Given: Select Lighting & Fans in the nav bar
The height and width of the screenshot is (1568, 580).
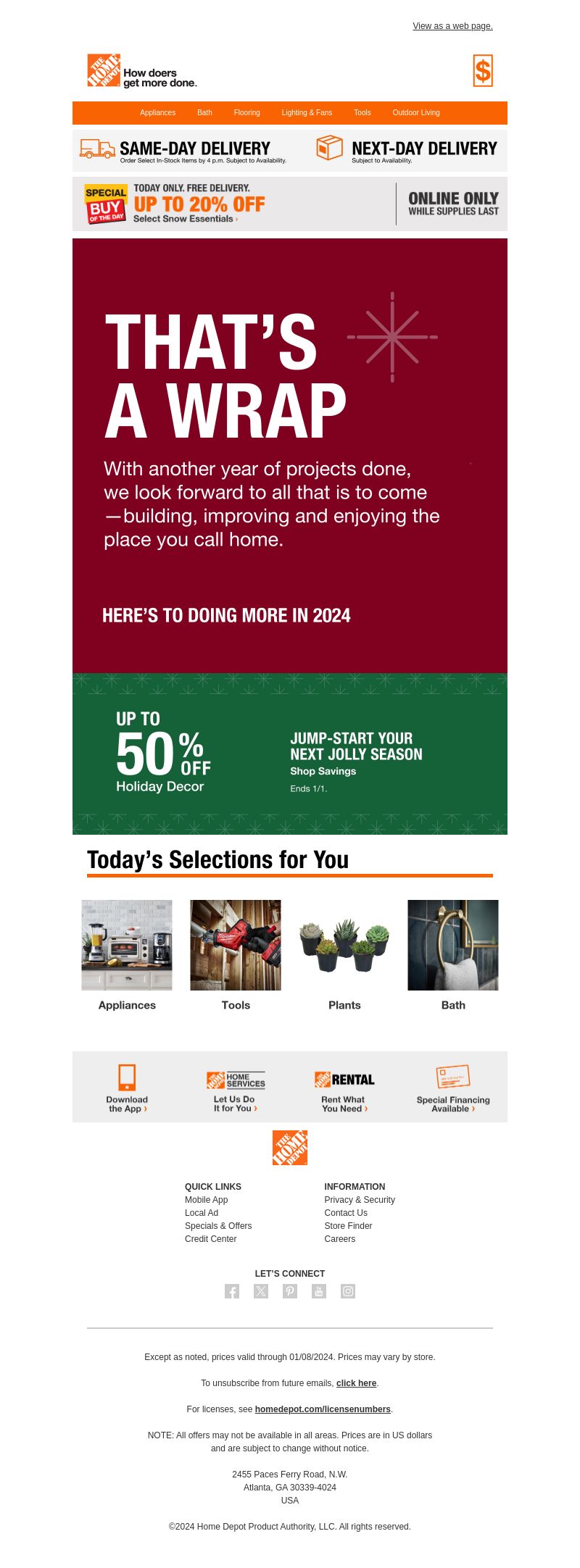Looking at the screenshot, I should coord(307,112).
